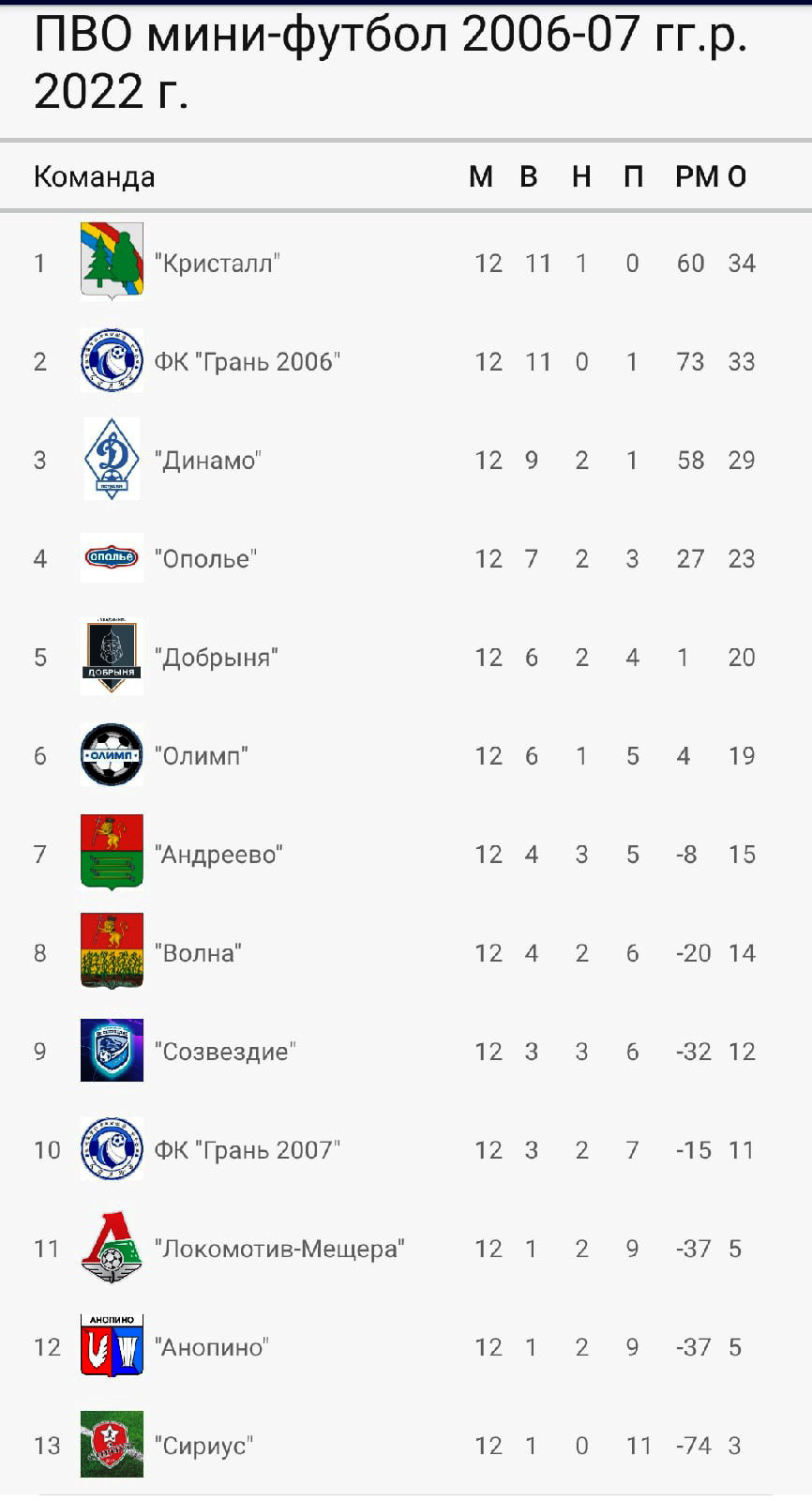Open the "Ополье" team row
Viewport: 812px width, 1501px height.
[406, 558]
